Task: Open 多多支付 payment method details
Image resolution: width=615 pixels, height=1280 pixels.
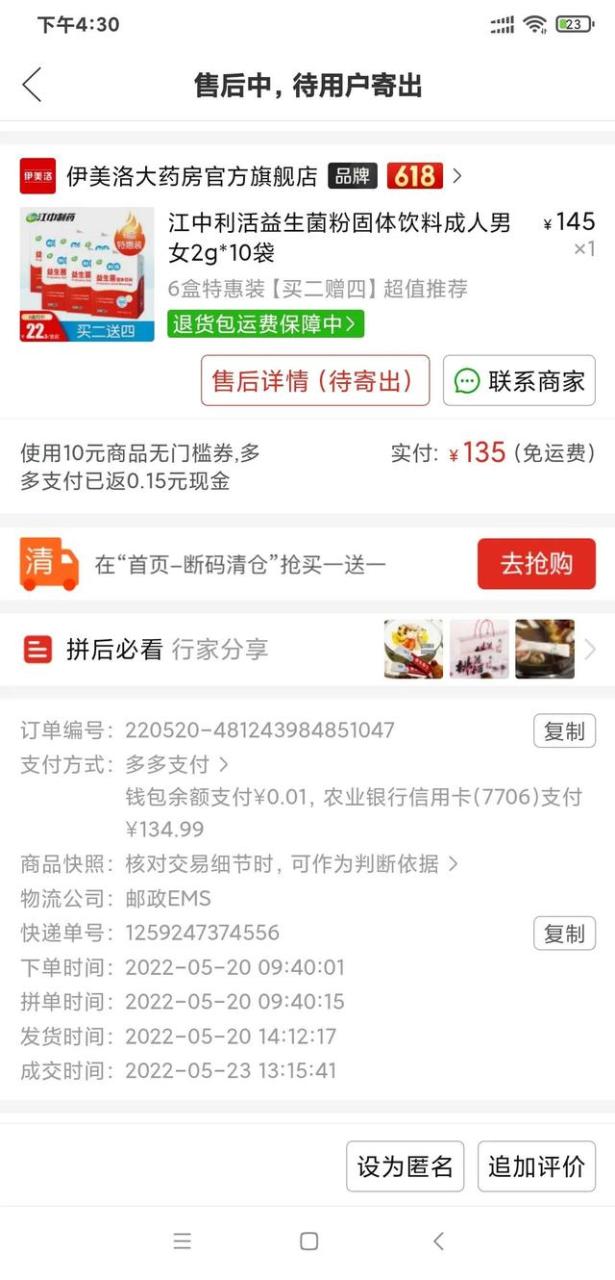Action: point(176,765)
